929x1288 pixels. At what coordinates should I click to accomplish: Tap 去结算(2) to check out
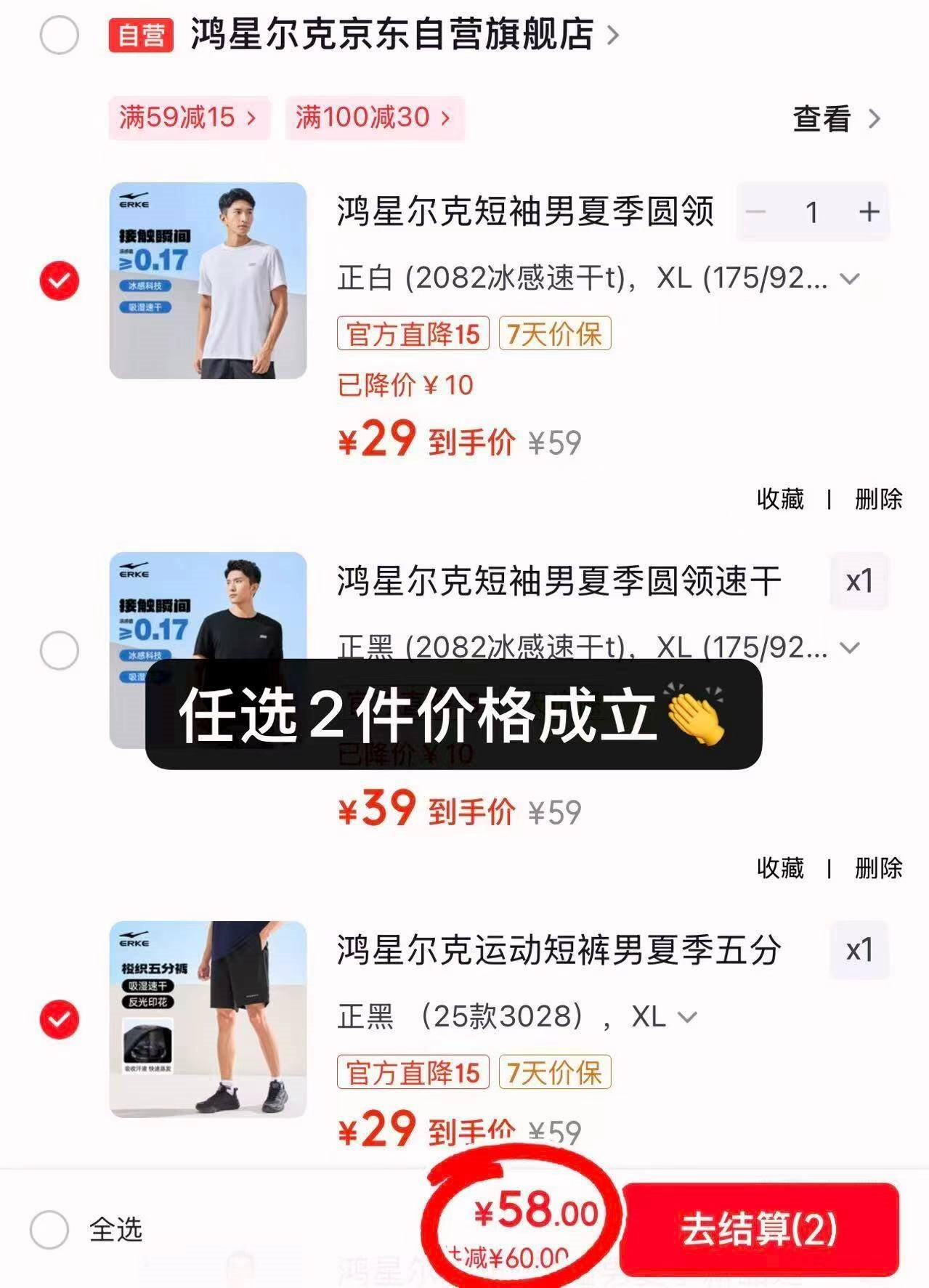pos(758,1229)
